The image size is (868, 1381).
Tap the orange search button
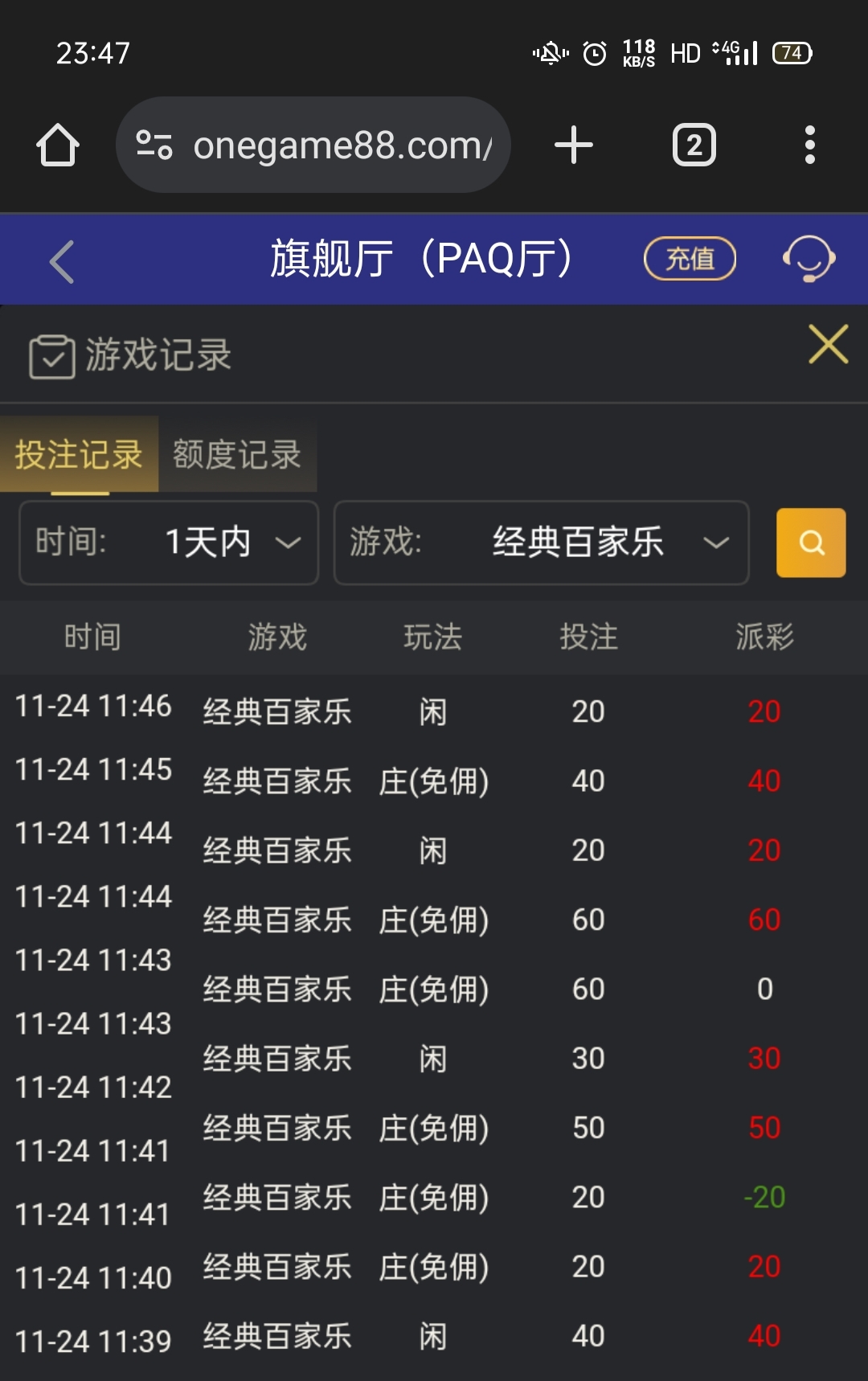click(810, 543)
